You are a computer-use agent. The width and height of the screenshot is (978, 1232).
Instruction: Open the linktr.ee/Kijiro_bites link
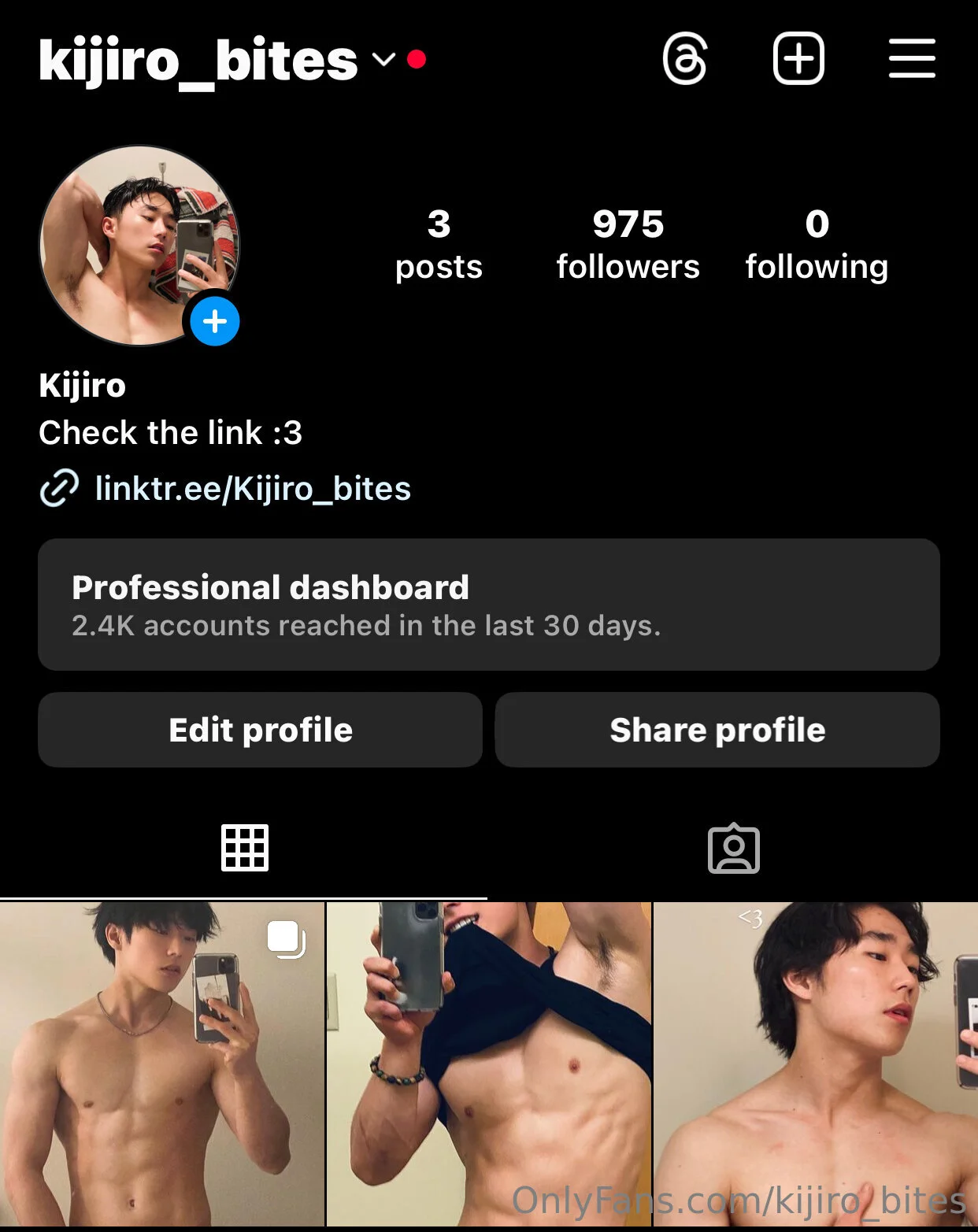coord(252,489)
